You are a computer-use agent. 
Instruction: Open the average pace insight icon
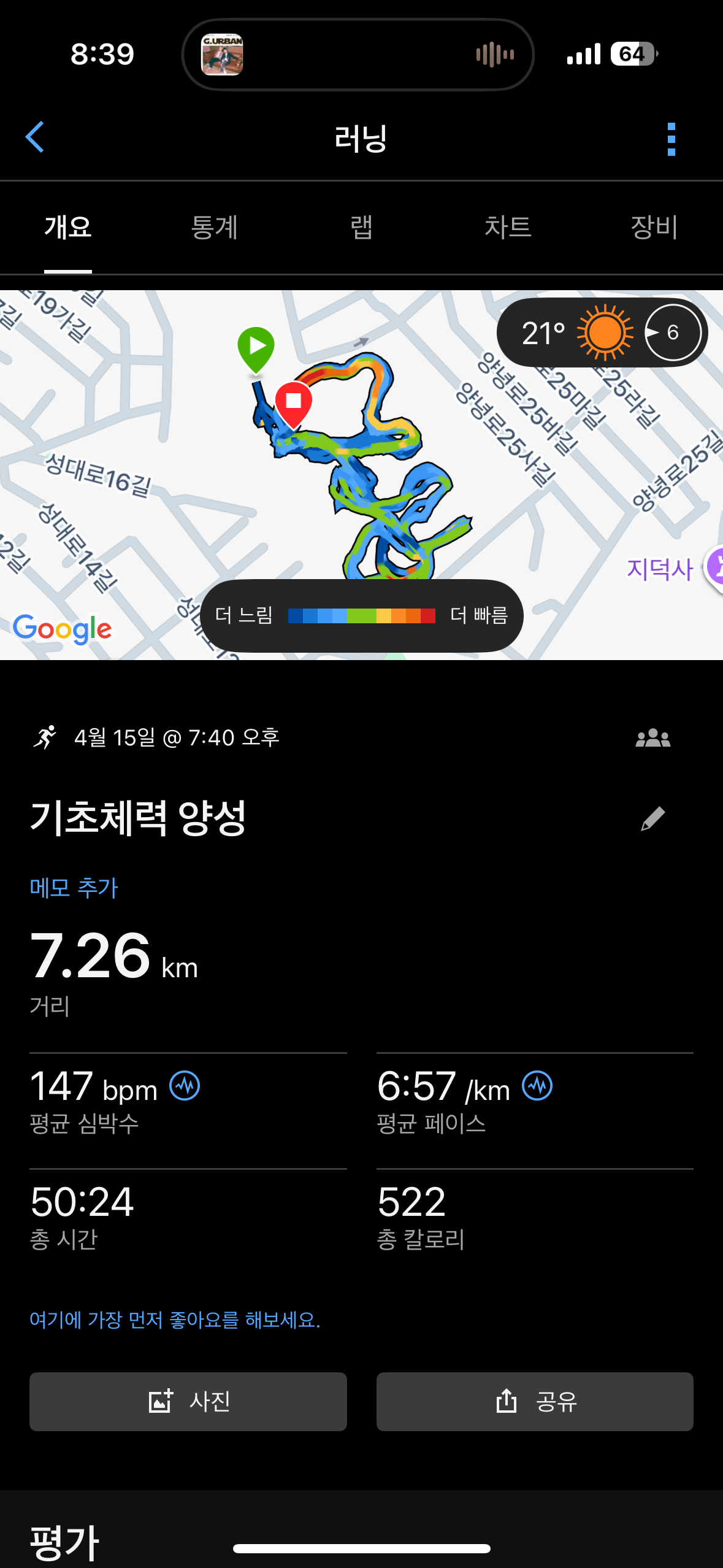pos(537,1086)
